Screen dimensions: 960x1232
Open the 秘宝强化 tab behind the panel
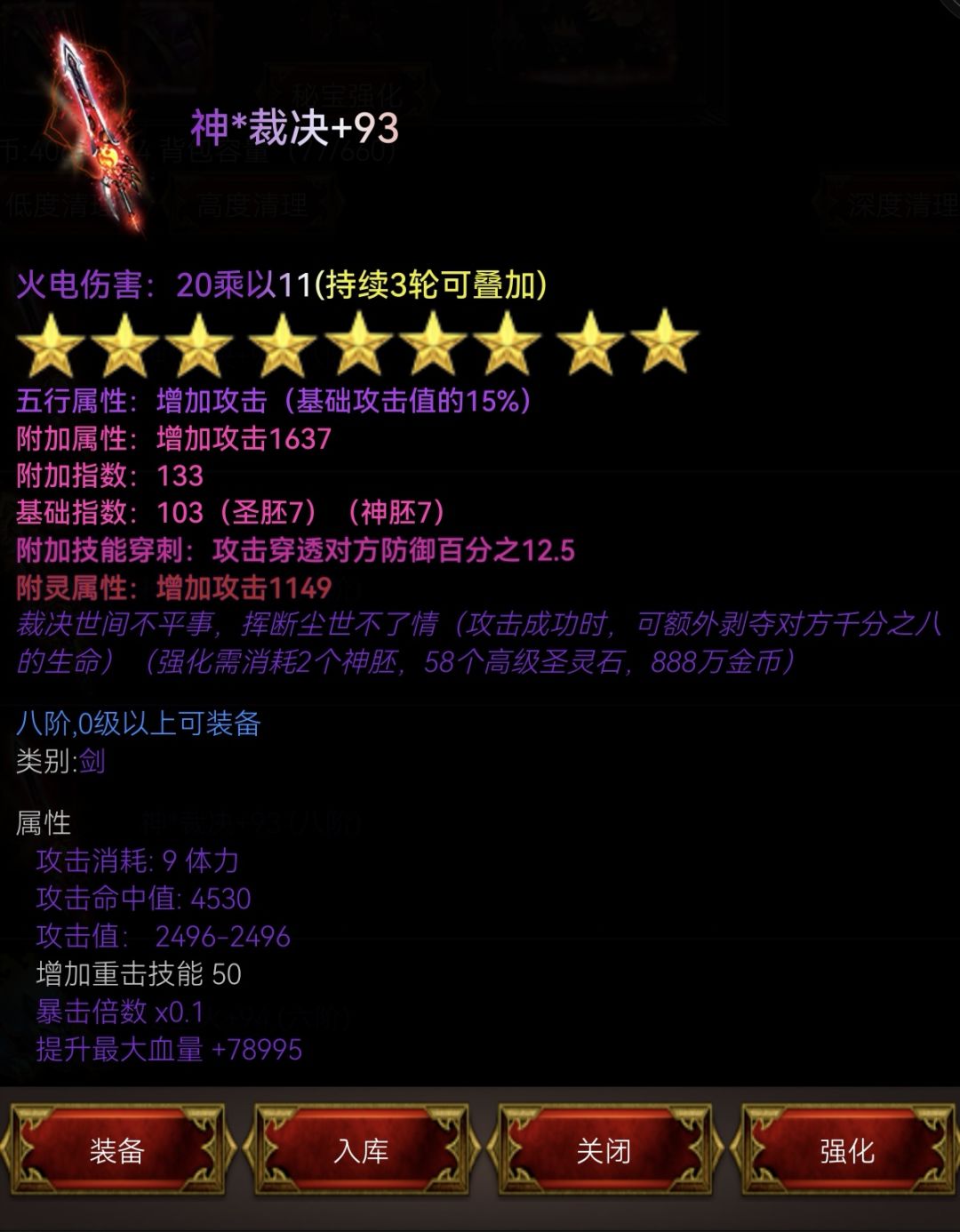pyautogui.click(x=345, y=92)
